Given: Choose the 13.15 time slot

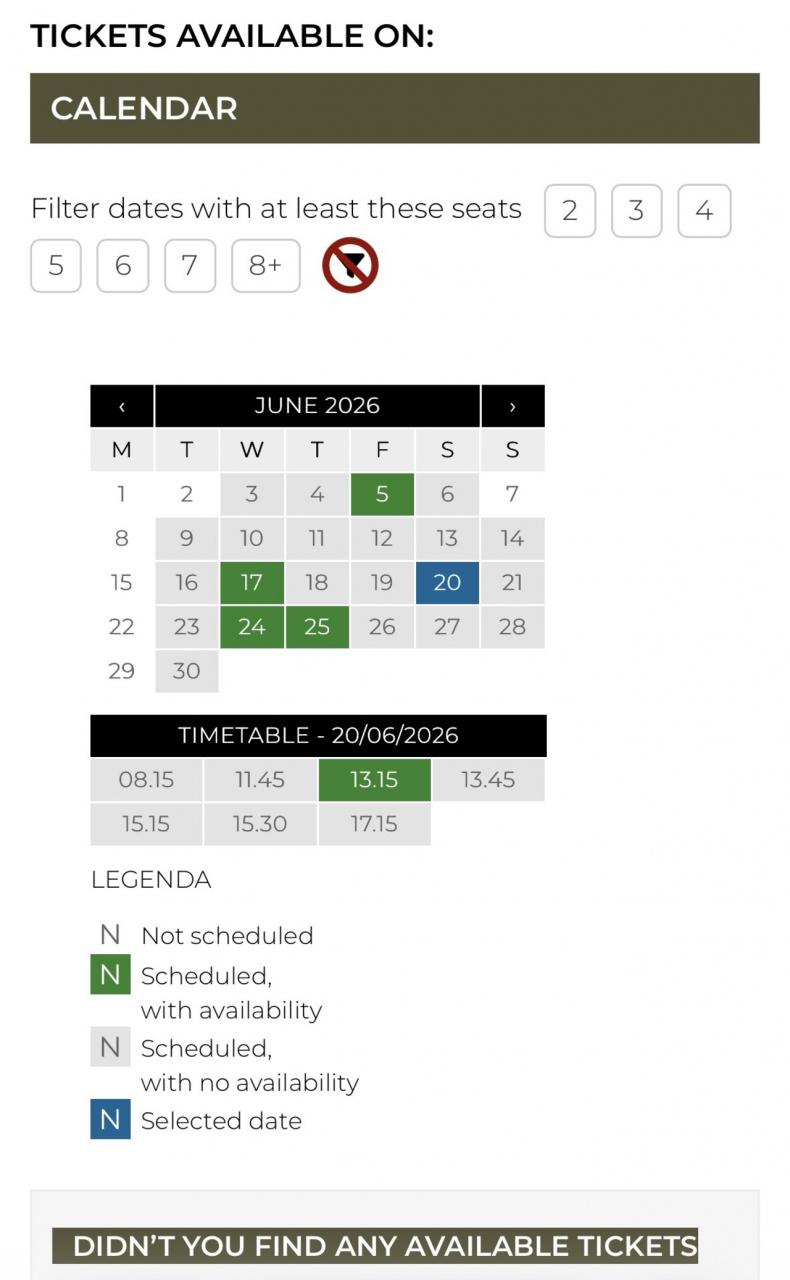Looking at the screenshot, I should click(x=375, y=780).
